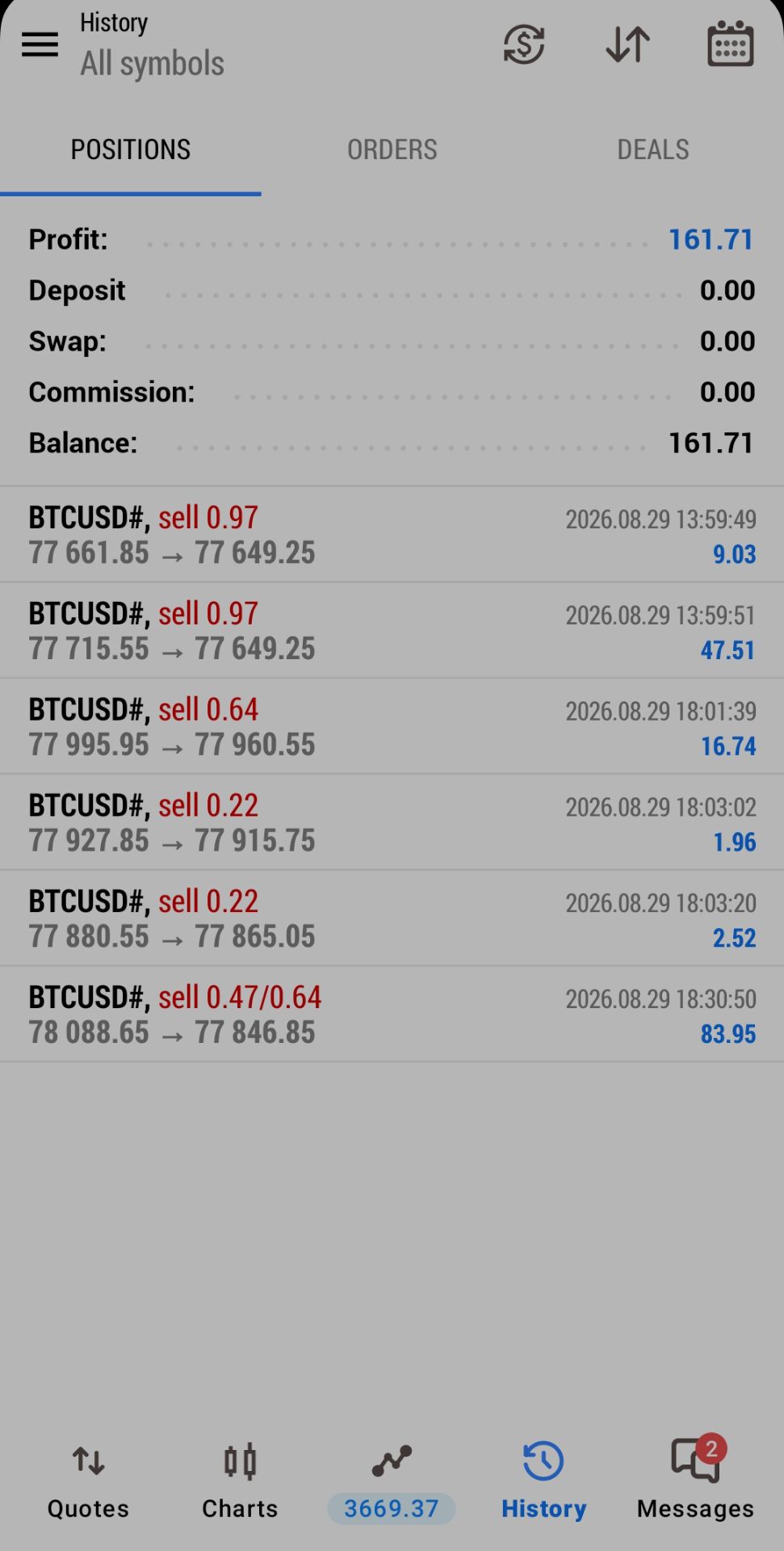Open the BTCUSD# sell 0.47/0.64 position
The width and height of the screenshot is (784, 1551).
(x=392, y=1015)
